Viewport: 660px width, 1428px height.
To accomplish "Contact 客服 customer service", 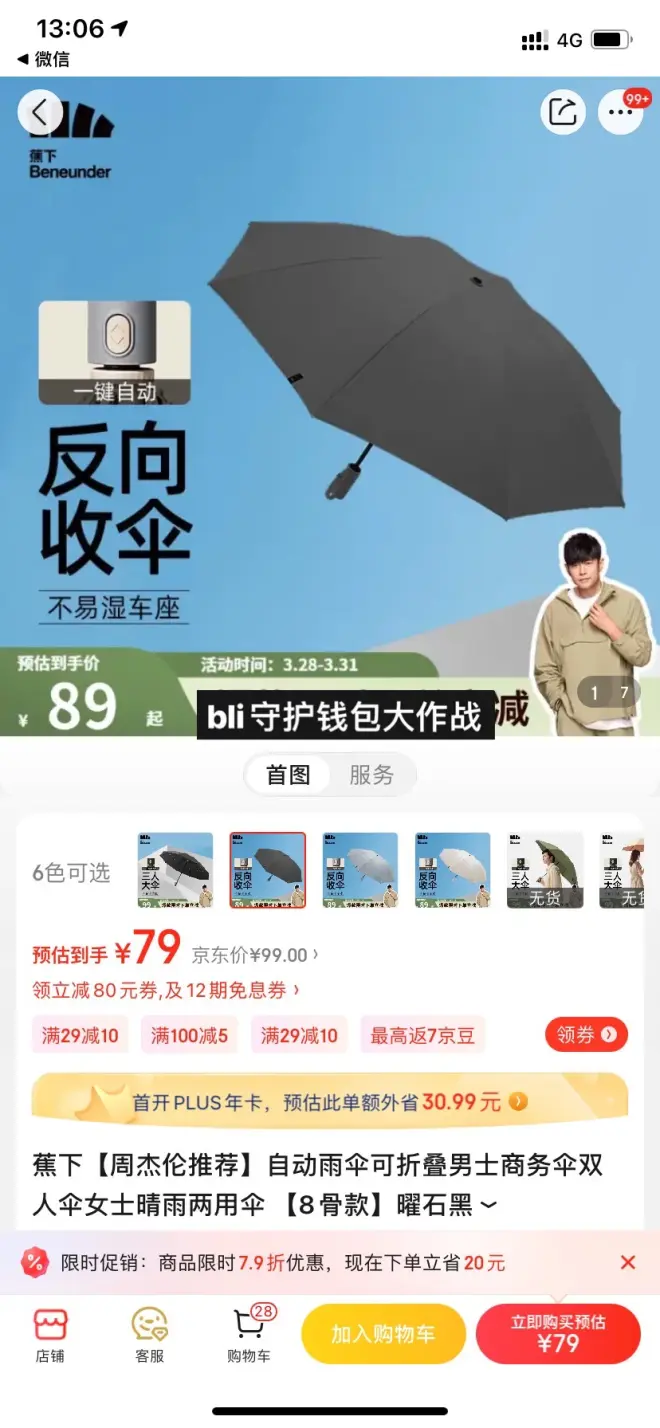I will [149, 1335].
